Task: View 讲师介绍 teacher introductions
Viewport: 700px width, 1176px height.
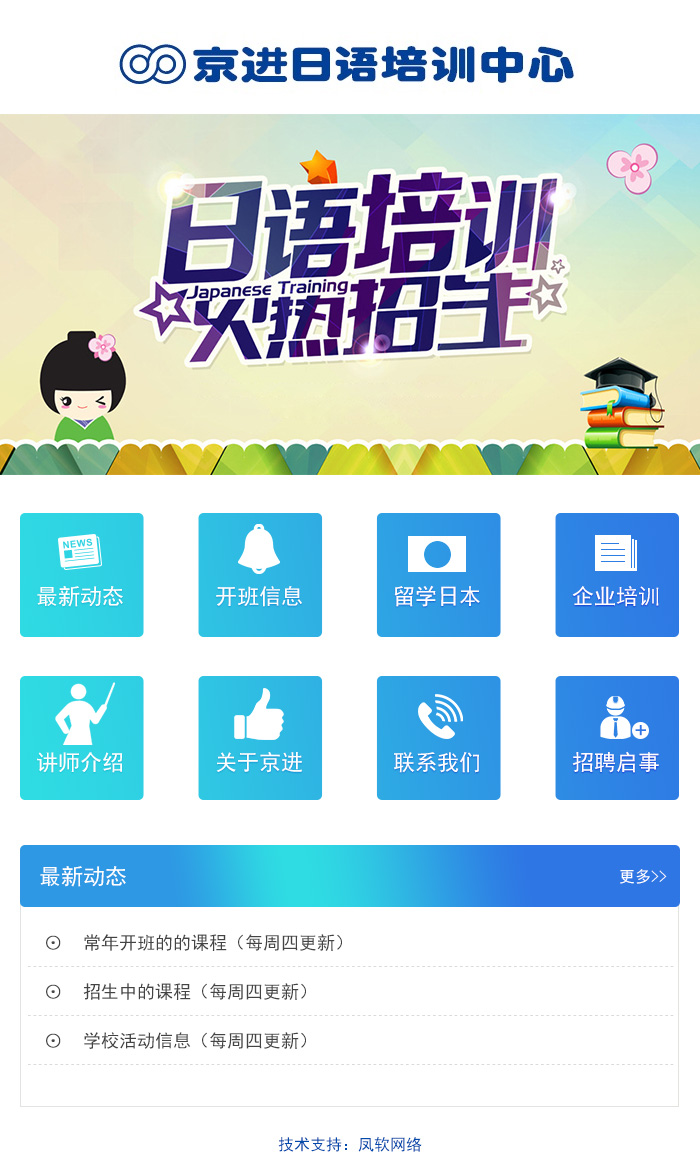Action: point(81,738)
